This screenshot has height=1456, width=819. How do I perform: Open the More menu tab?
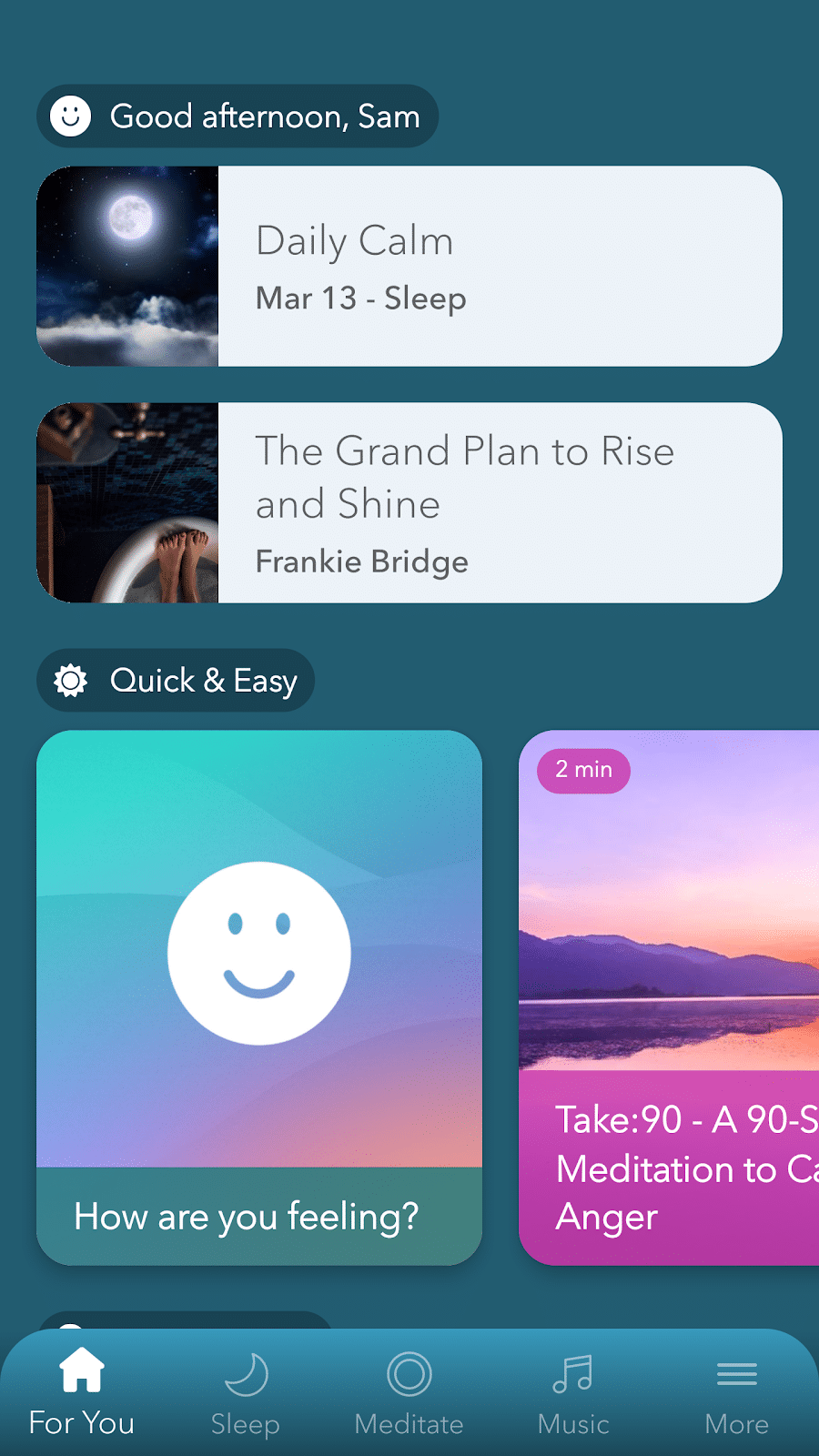click(737, 1392)
